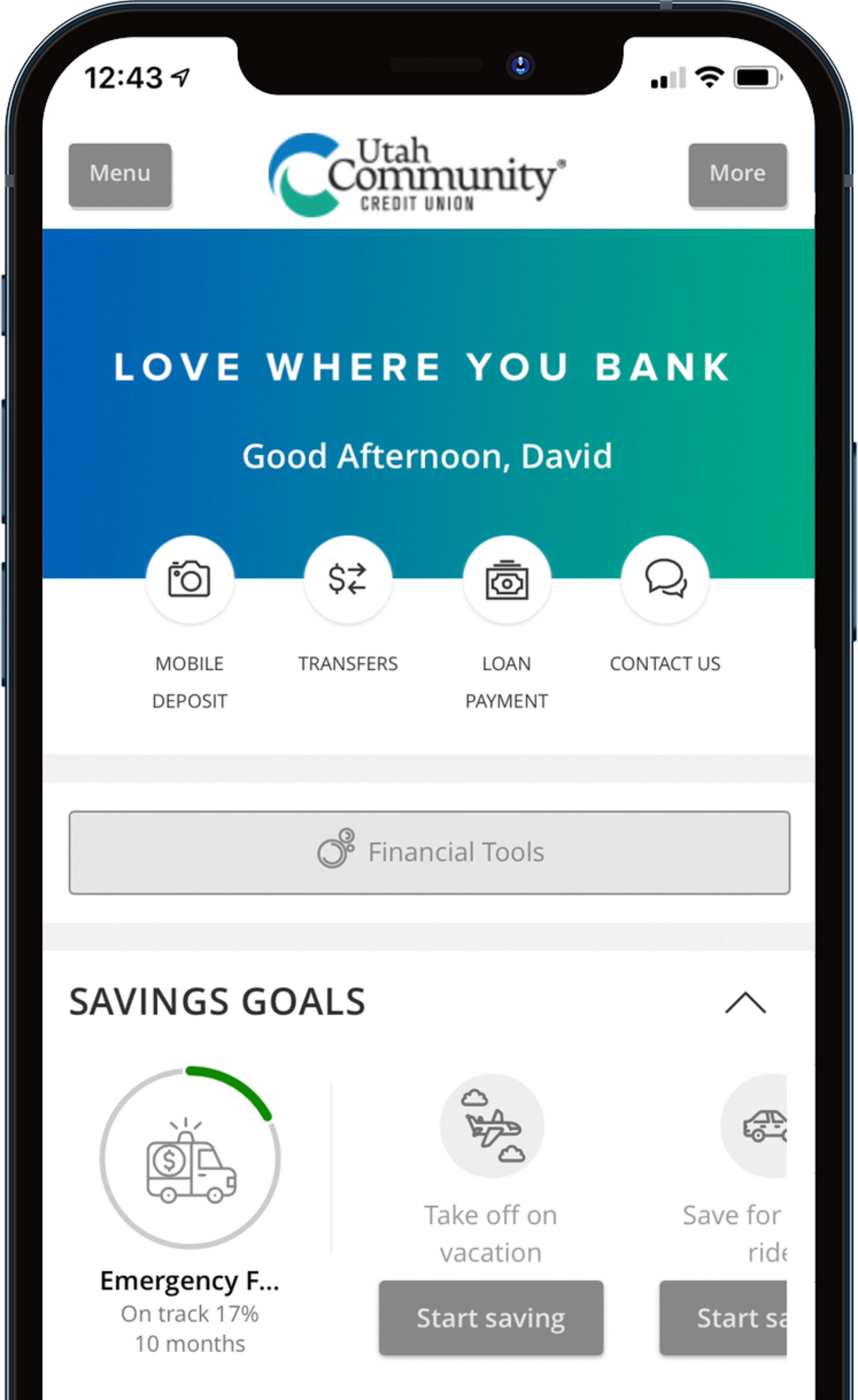This screenshot has height=1400, width=858.
Task: Open Financial Tools
Action: (429, 852)
